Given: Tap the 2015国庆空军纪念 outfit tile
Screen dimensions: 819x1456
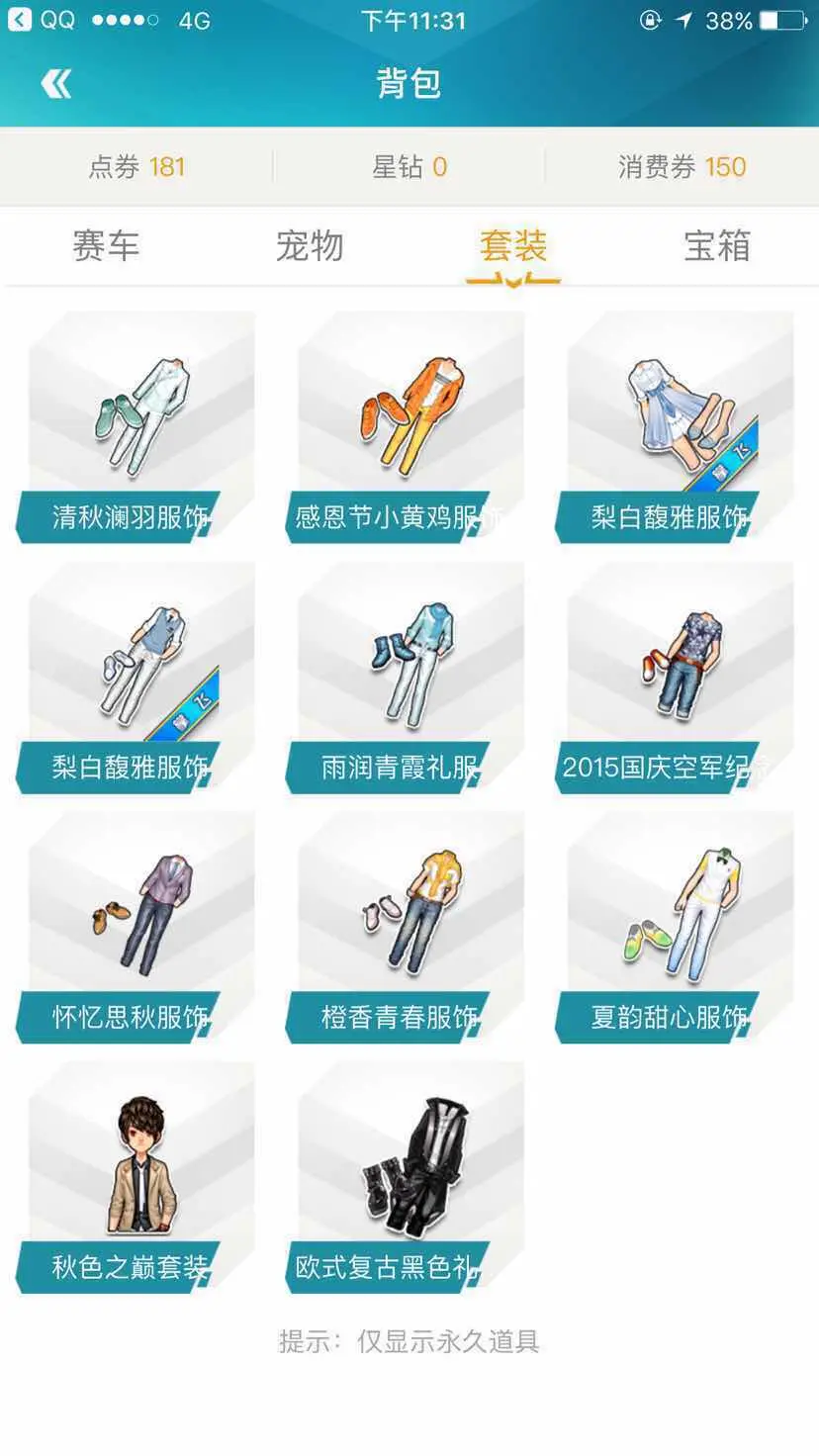Looking at the screenshot, I should coord(674,678).
